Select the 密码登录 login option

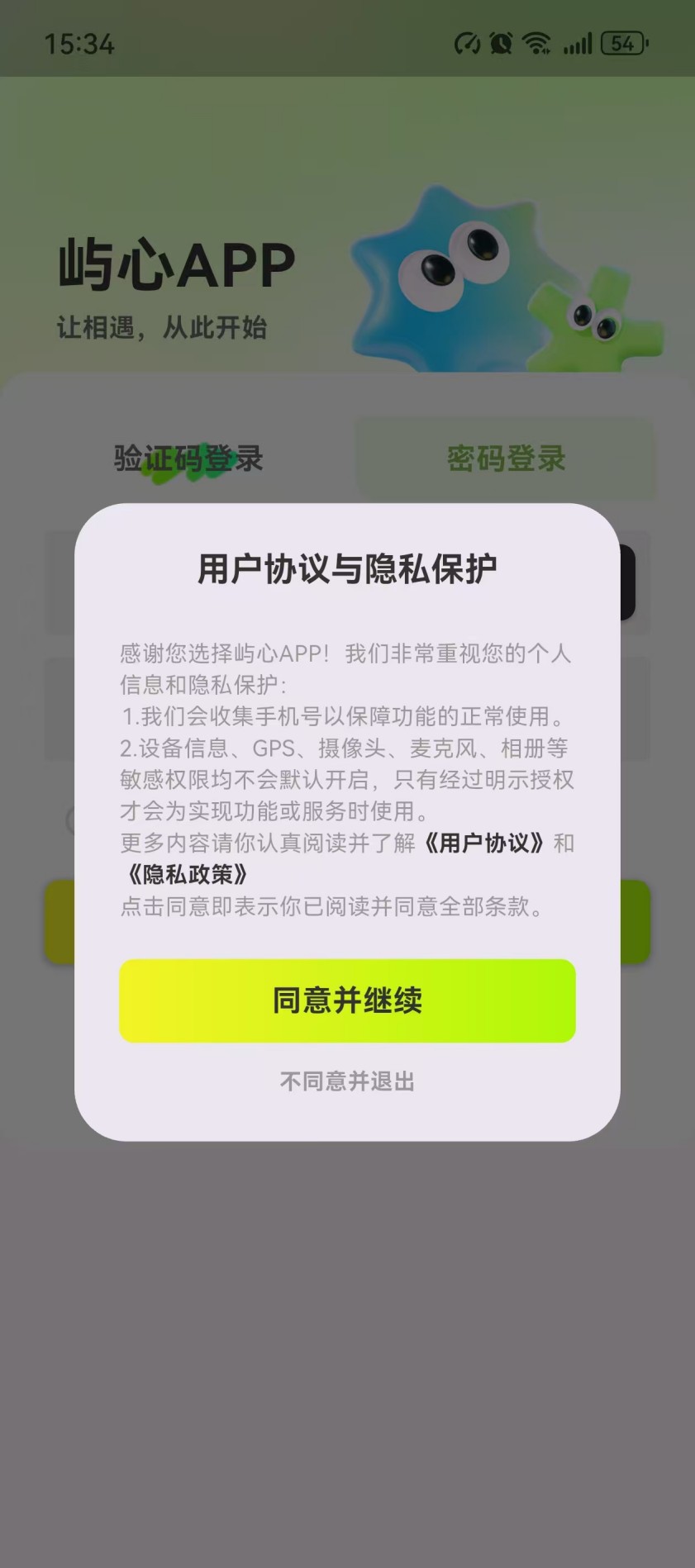(506, 459)
